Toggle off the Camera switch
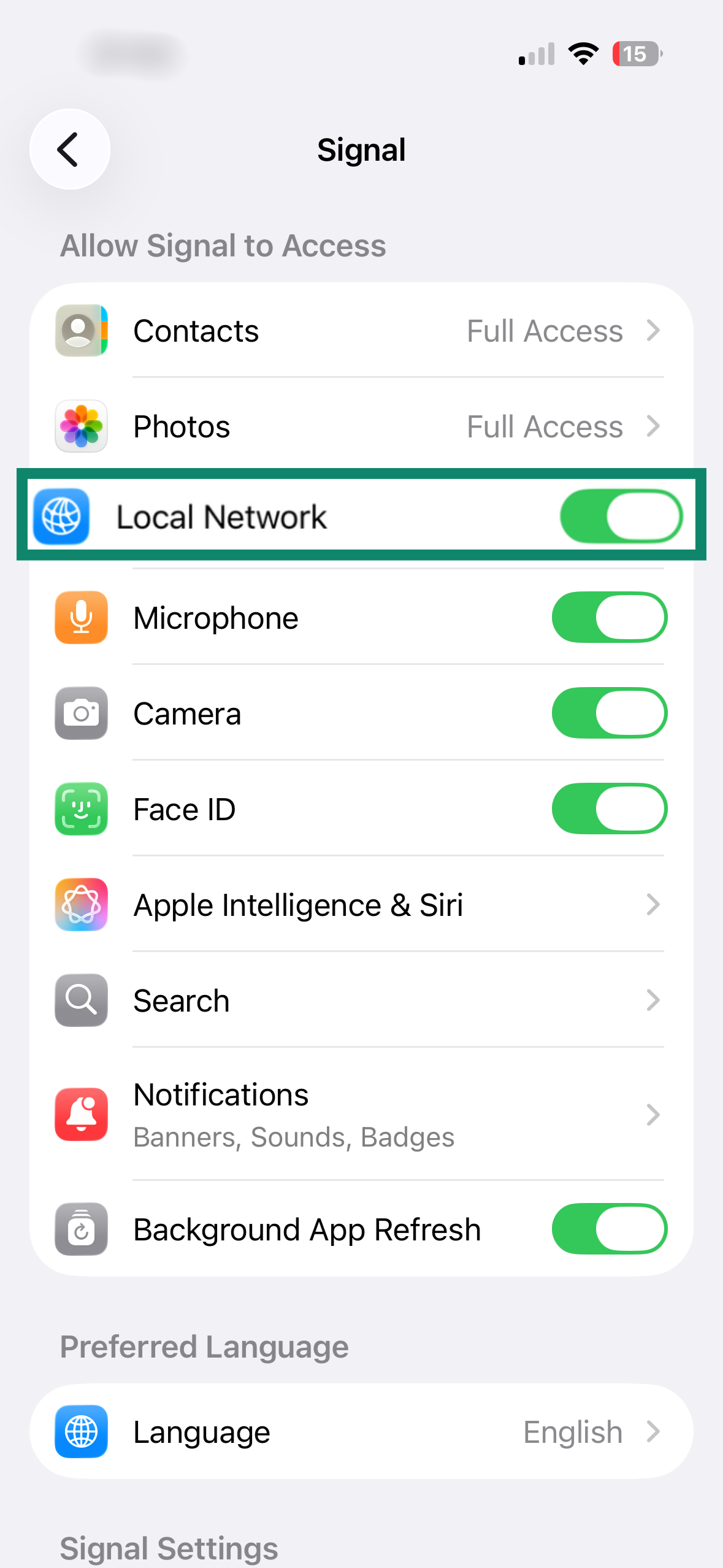 point(609,713)
